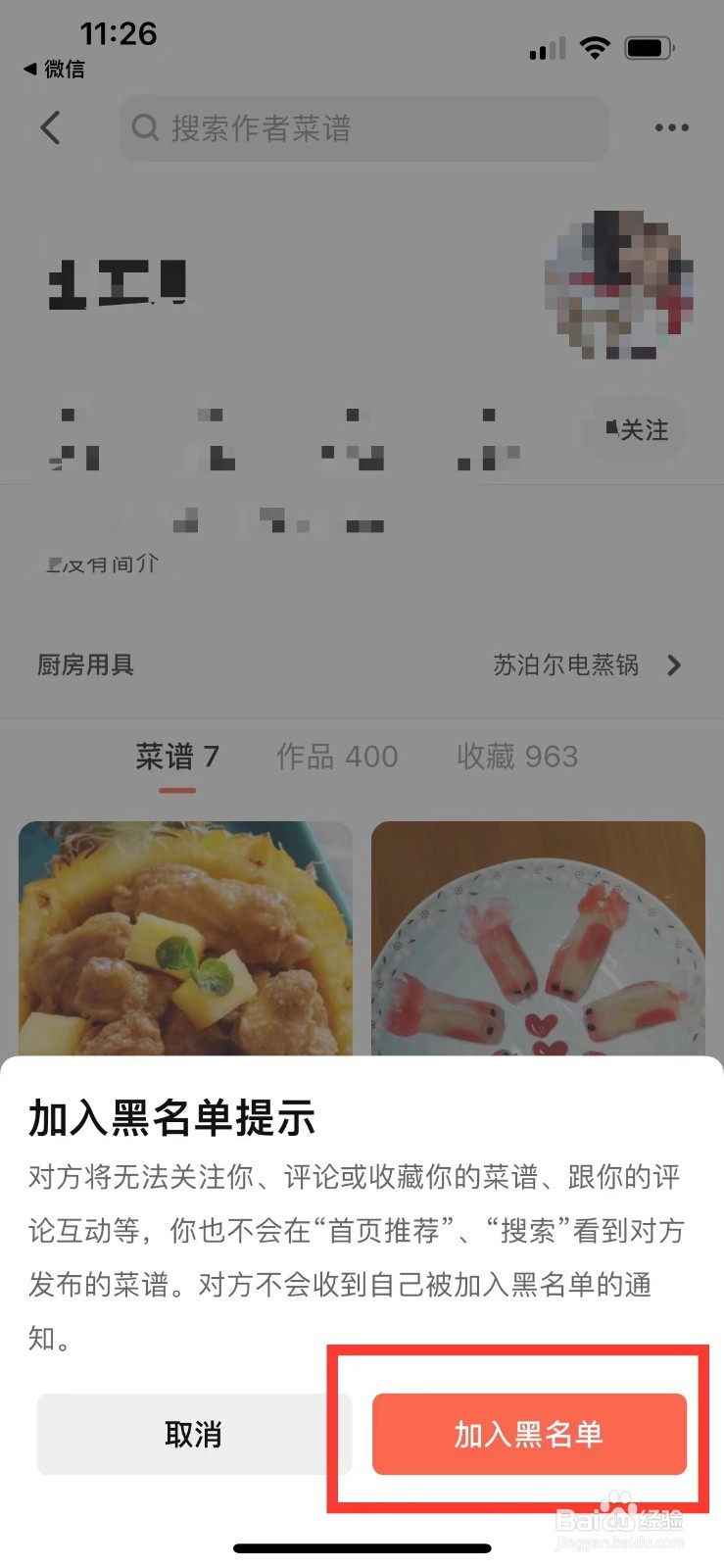The height and width of the screenshot is (1568, 724).
Task: Open the rabbit-shaped dessert recipe thumbnail
Action: click(537, 936)
